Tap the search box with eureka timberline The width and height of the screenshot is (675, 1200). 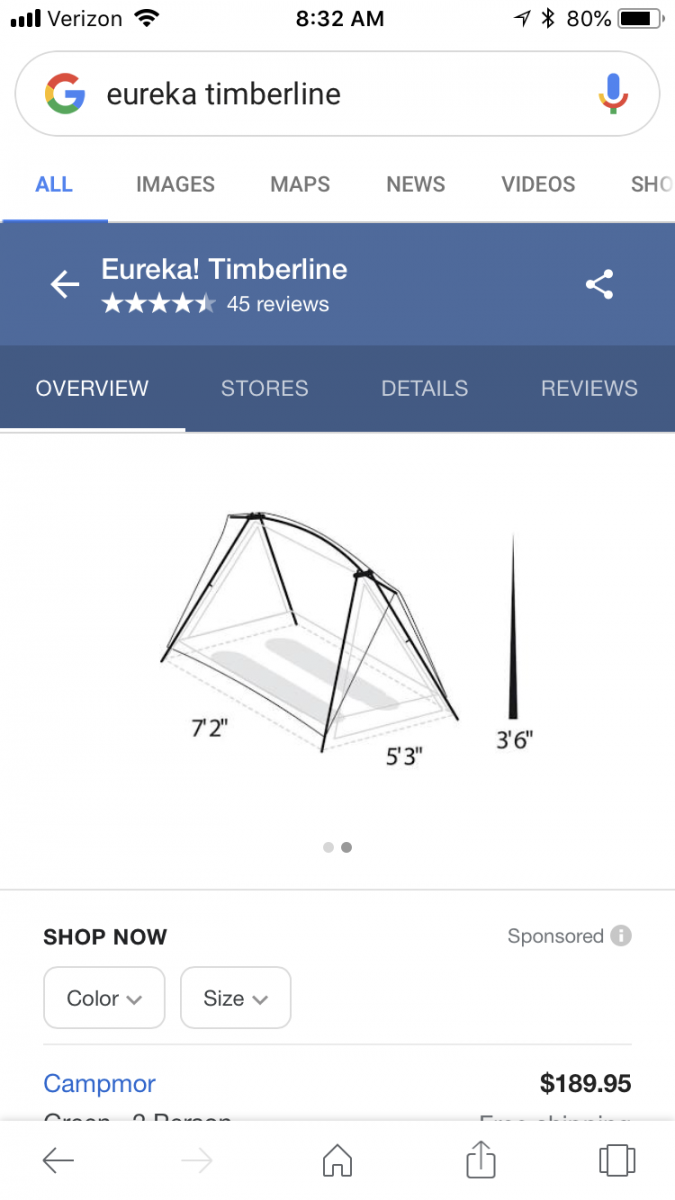click(x=337, y=94)
